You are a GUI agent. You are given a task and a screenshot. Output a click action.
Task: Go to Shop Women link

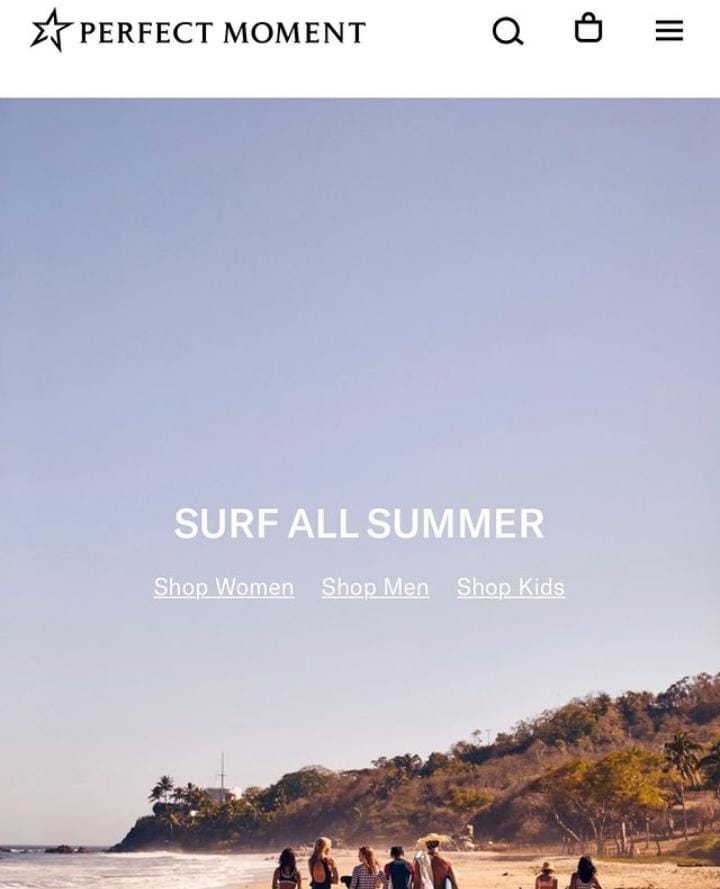(224, 587)
